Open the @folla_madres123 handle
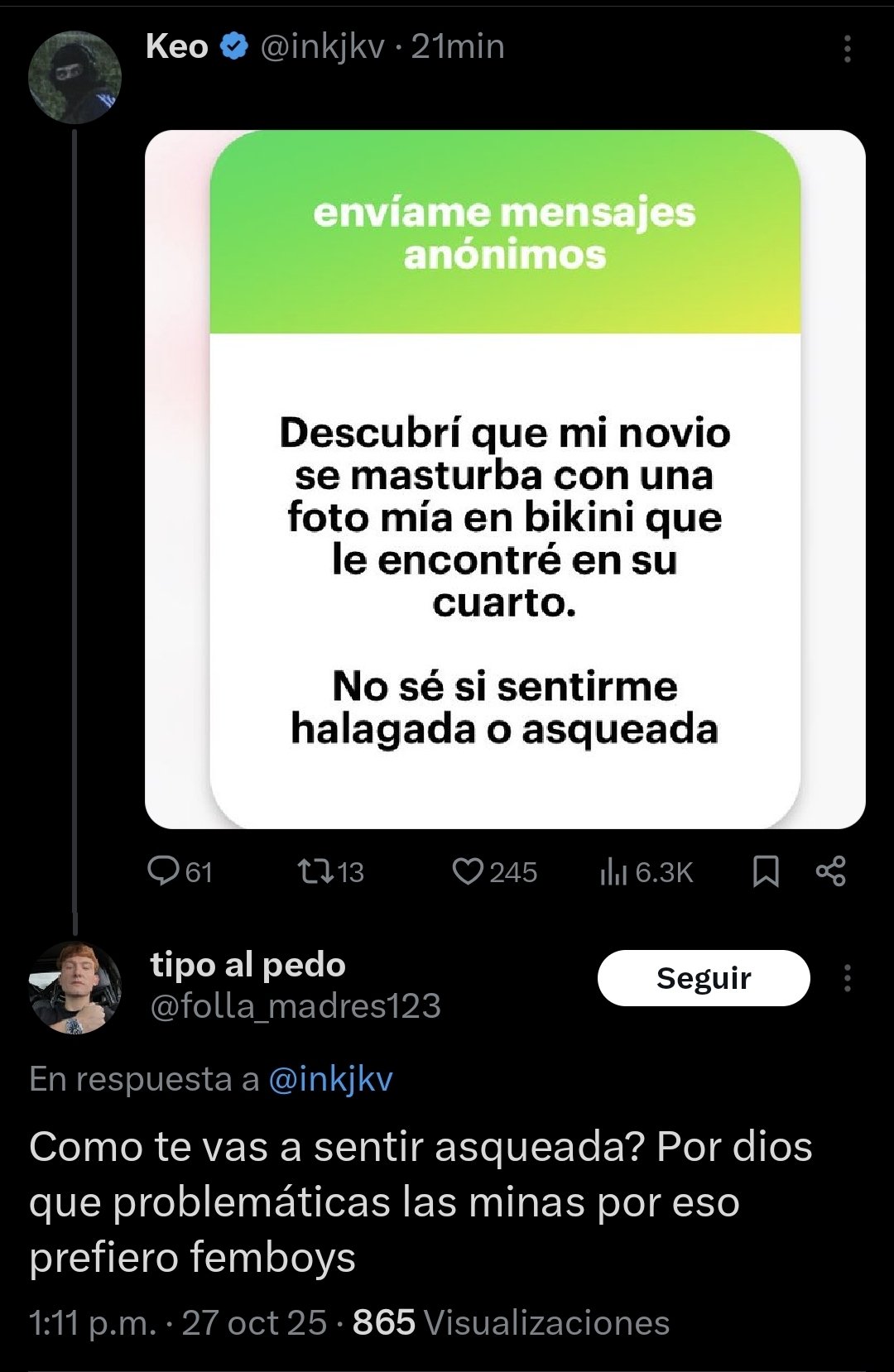 point(296,1006)
